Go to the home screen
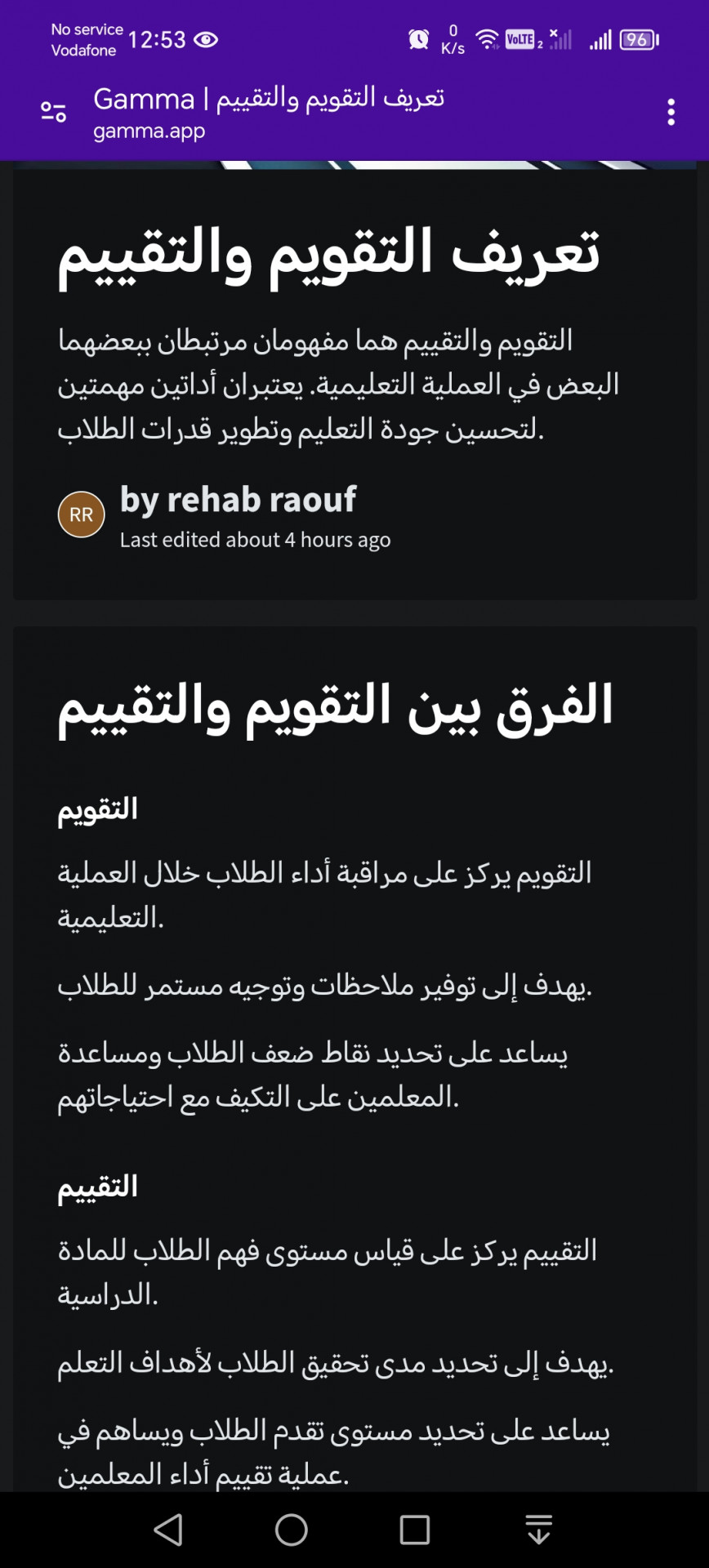The width and height of the screenshot is (709, 1568). tap(292, 1530)
